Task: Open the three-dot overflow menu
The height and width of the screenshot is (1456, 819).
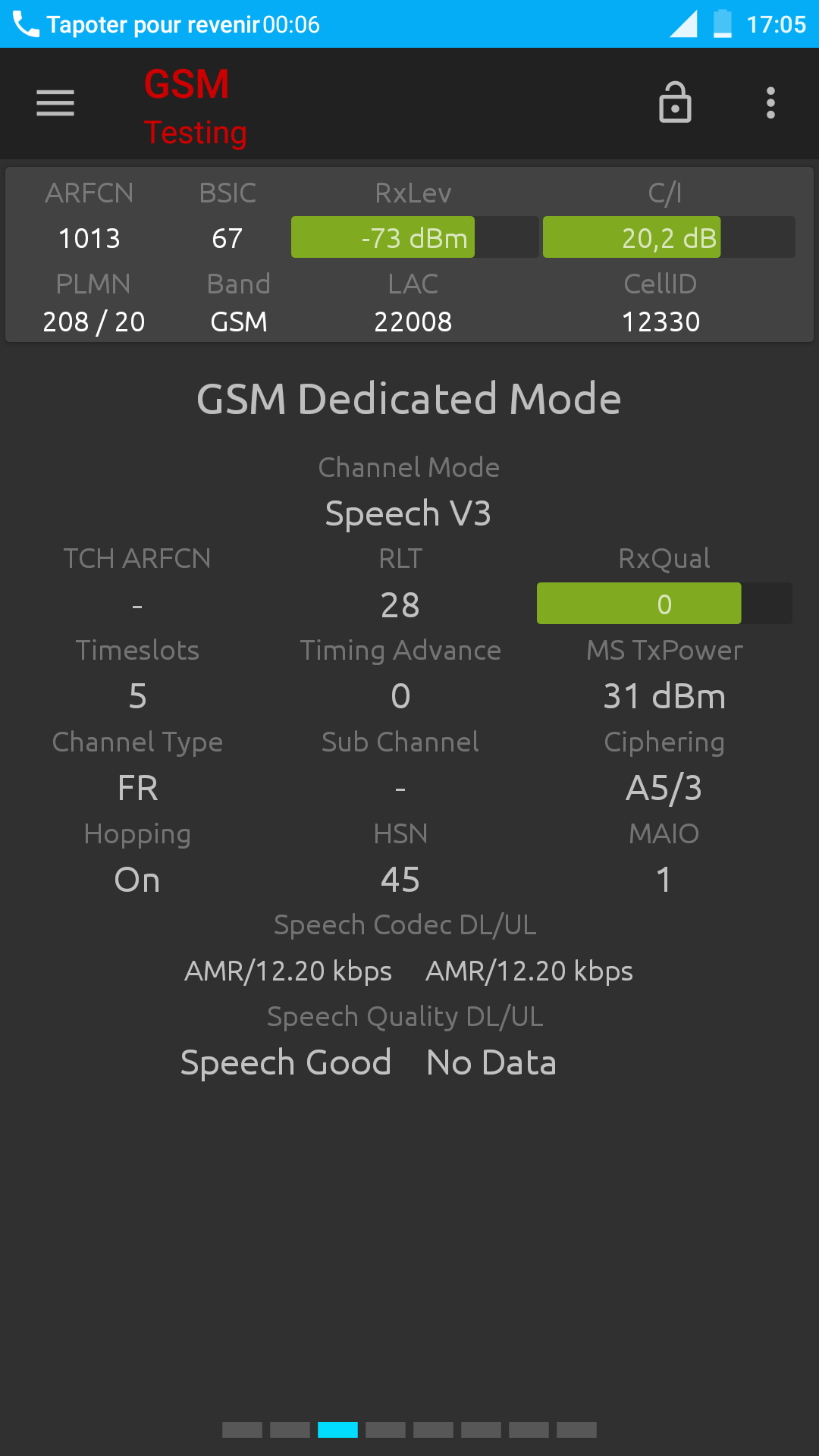Action: coord(770,103)
